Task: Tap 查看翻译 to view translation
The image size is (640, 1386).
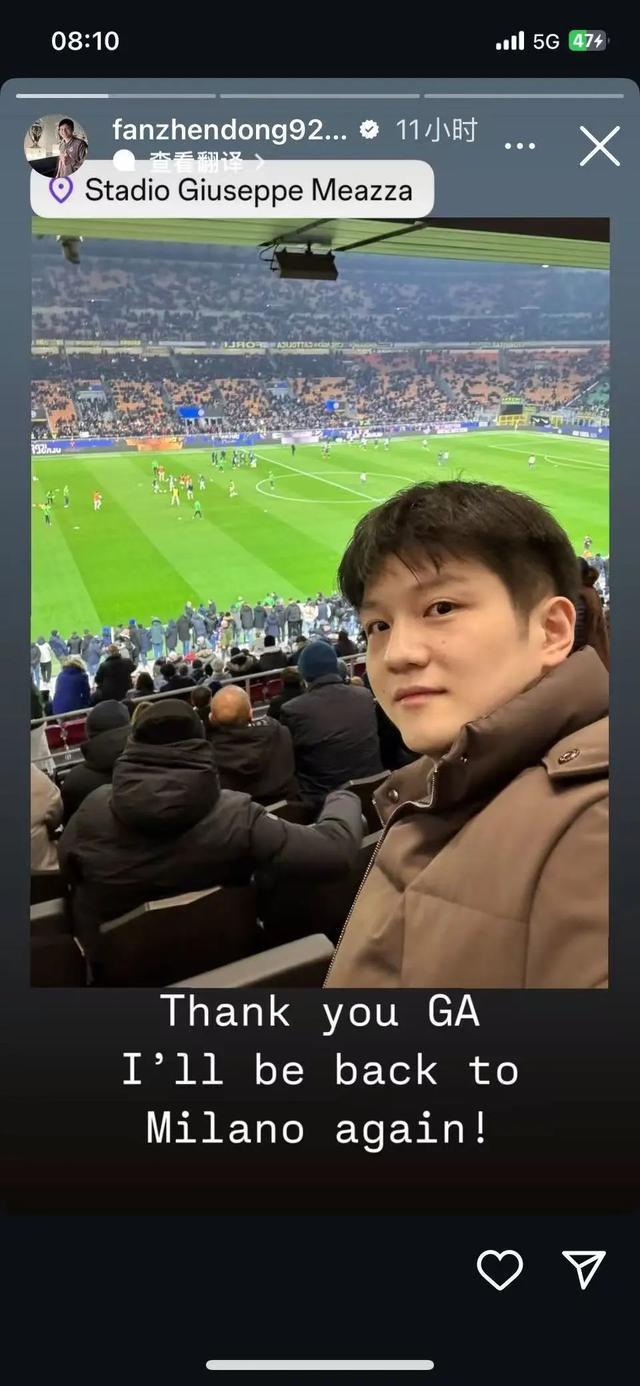Action: pyautogui.click(x=198, y=161)
